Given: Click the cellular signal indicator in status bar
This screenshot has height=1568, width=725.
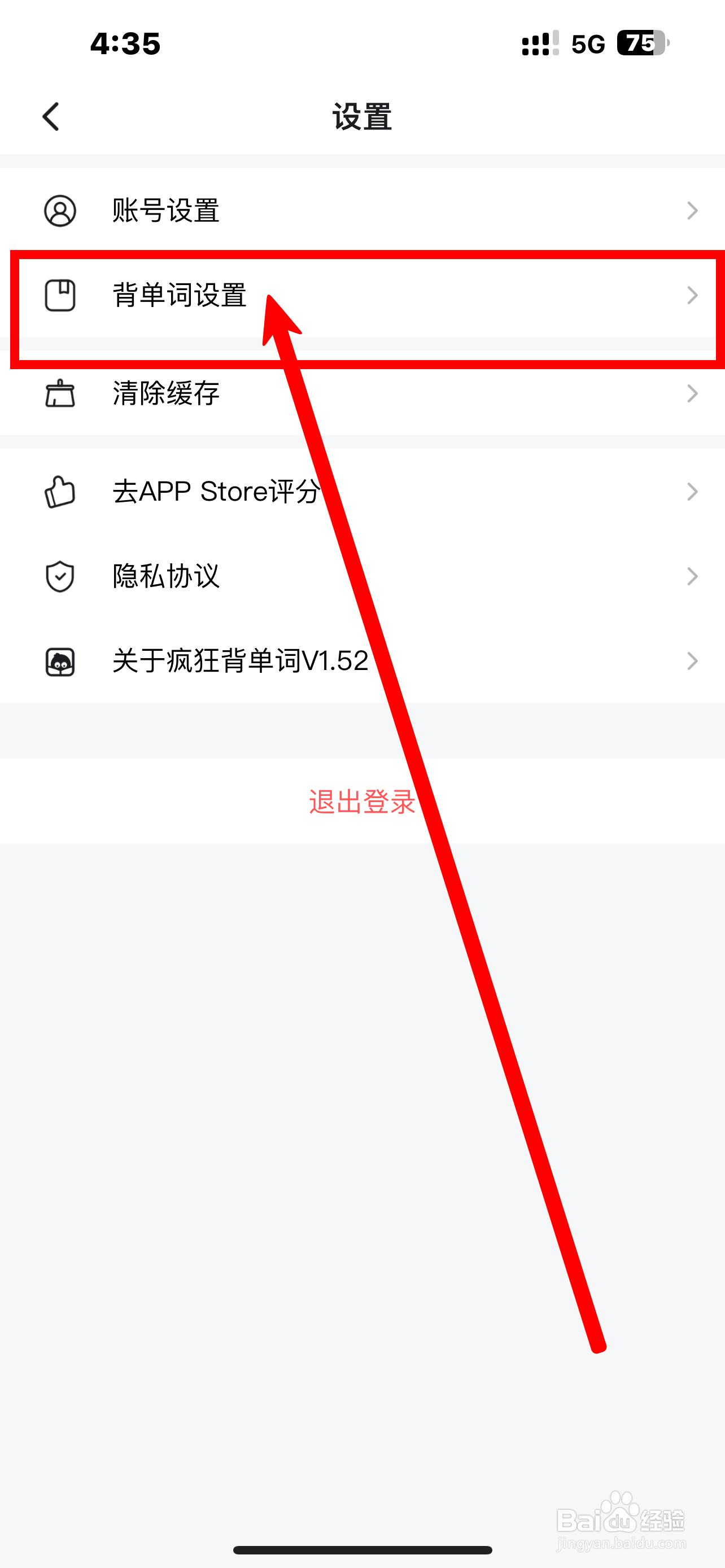Looking at the screenshot, I should click(538, 44).
